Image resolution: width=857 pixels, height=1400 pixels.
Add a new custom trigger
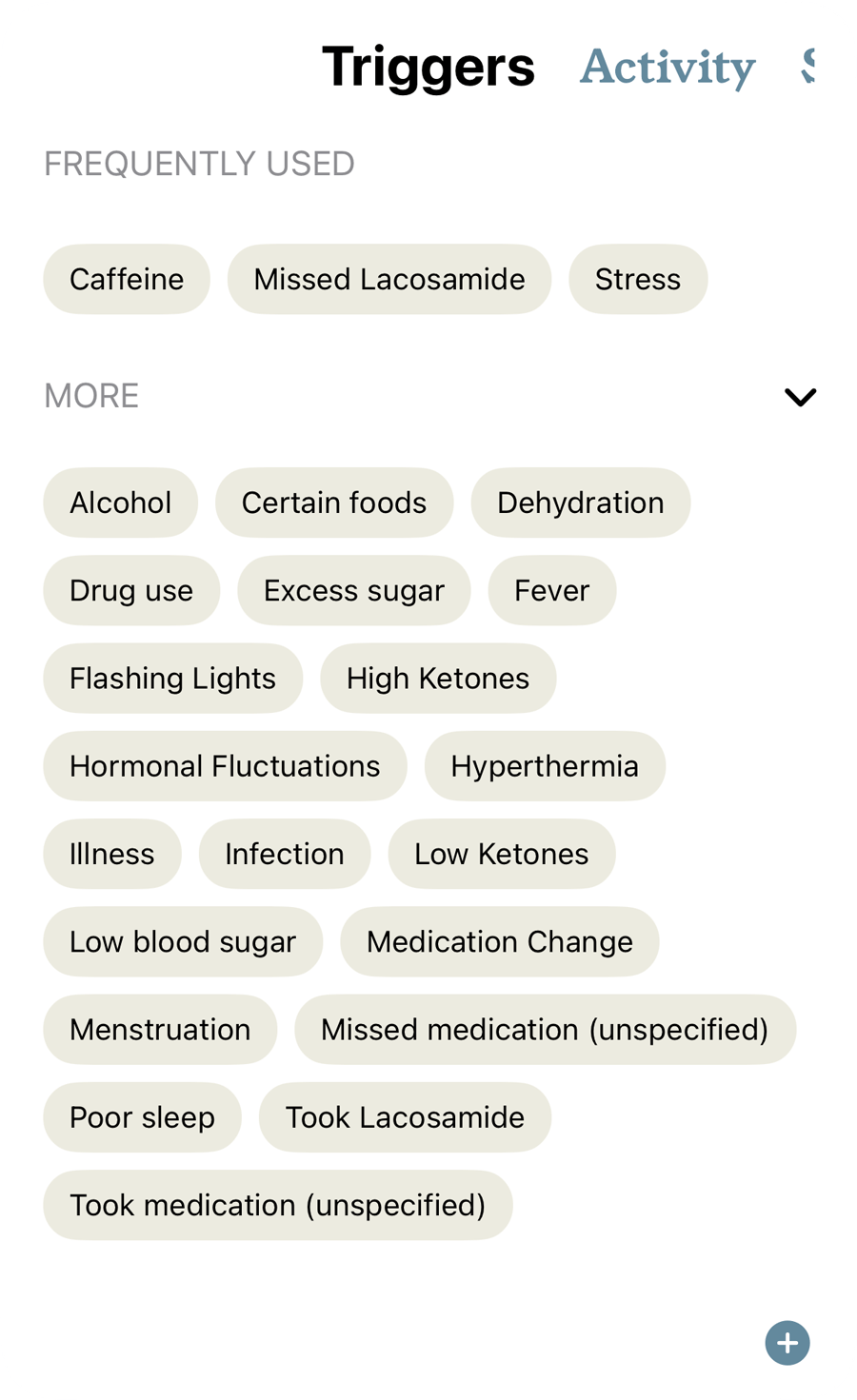[x=787, y=1343]
